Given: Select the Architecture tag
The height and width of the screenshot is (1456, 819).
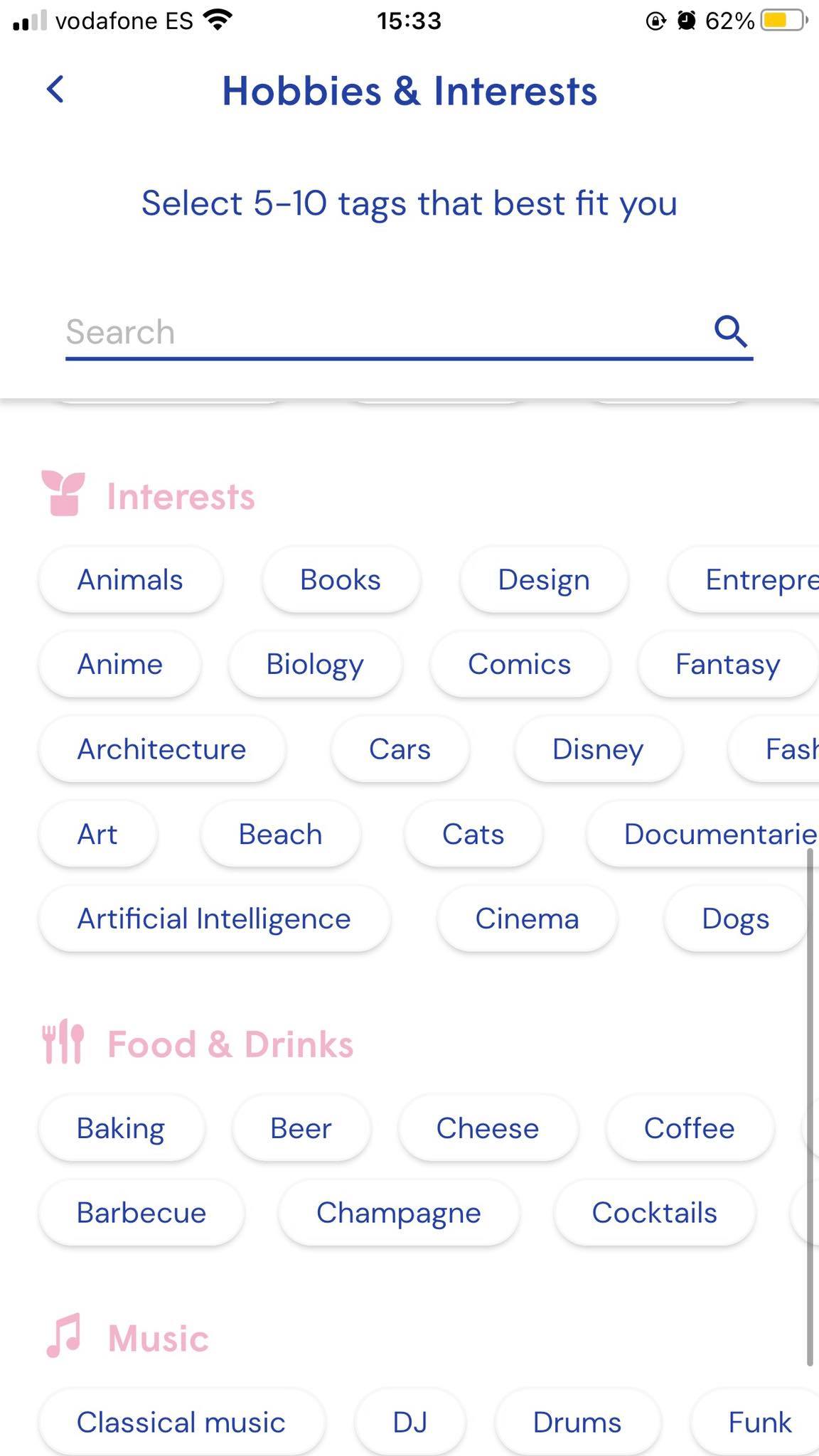Looking at the screenshot, I should (x=162, y=749).
